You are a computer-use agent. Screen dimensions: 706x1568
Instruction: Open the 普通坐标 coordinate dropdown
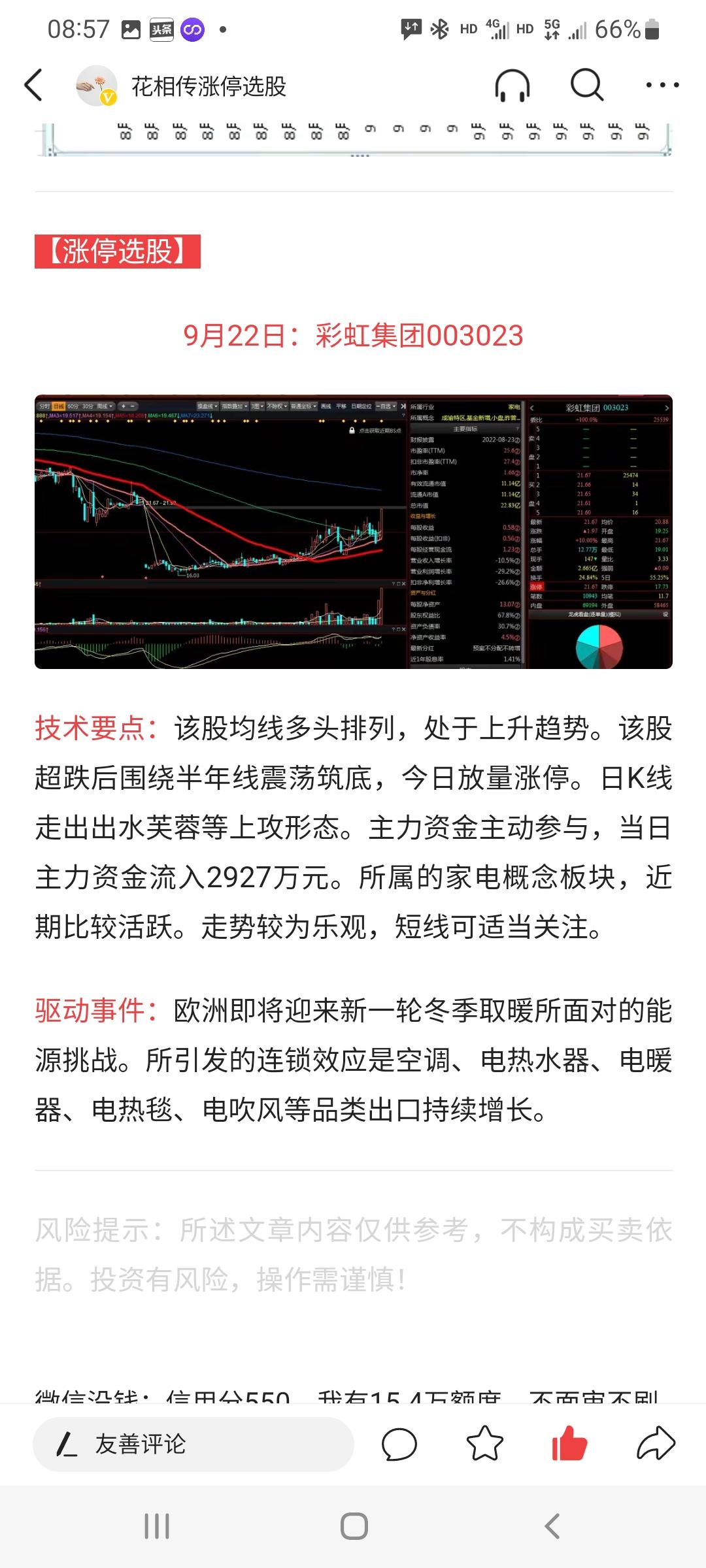(x=302, y=406)
